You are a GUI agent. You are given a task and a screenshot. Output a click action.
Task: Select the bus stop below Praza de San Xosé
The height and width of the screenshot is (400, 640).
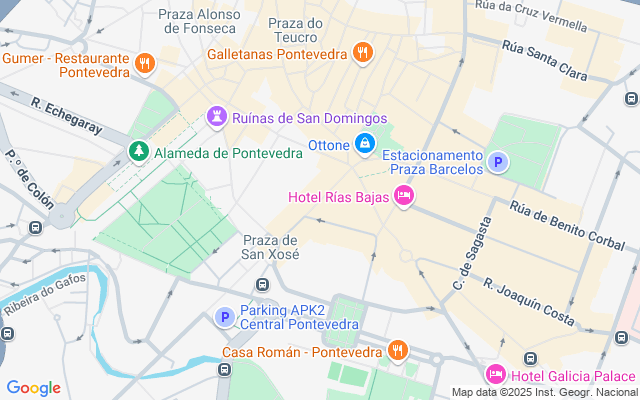coord(262,284)
